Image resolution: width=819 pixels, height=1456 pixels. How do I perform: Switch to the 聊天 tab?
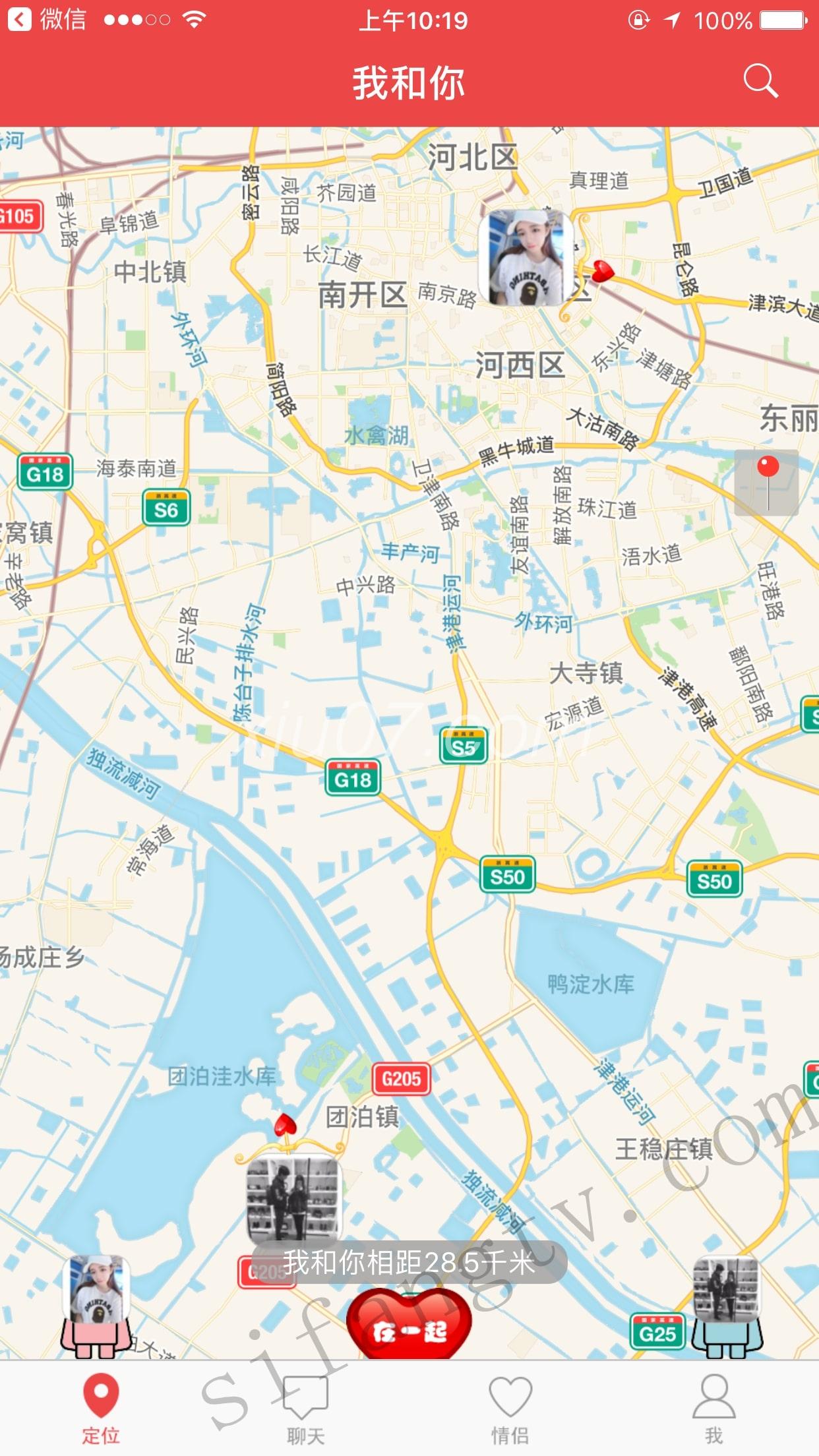[305, 1408]
